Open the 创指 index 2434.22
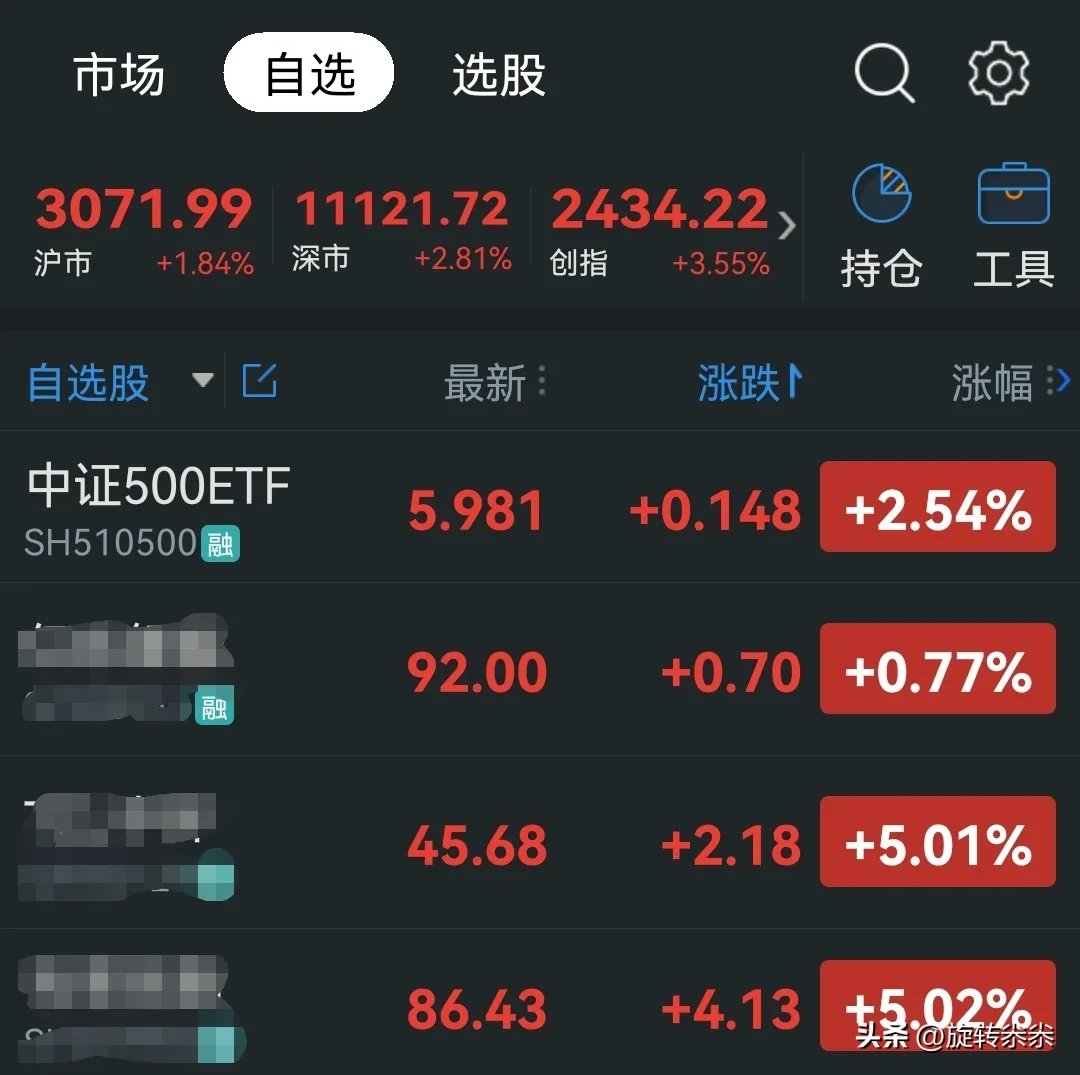 point(660,230)
